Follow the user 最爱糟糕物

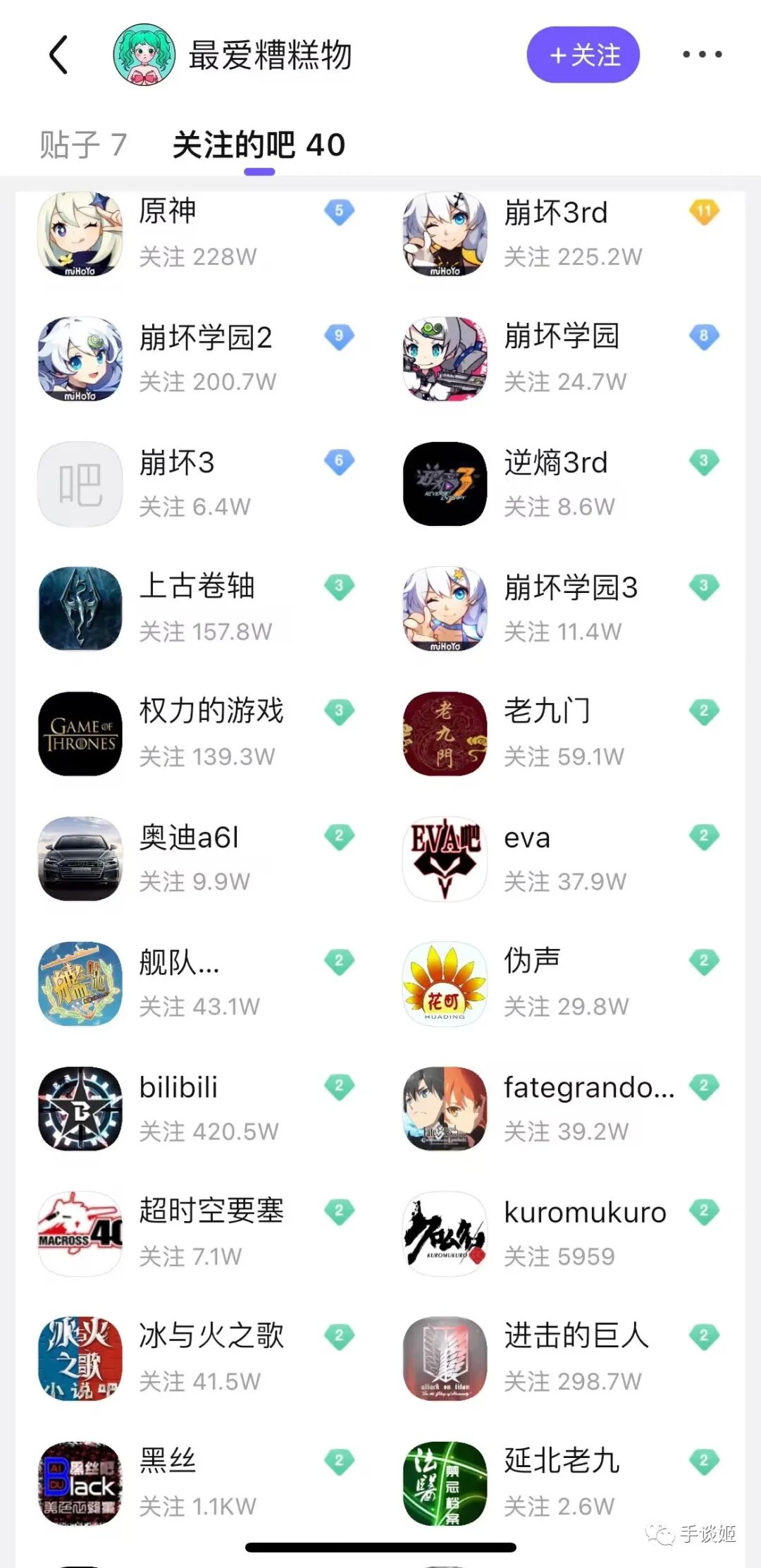pos(583,55)
